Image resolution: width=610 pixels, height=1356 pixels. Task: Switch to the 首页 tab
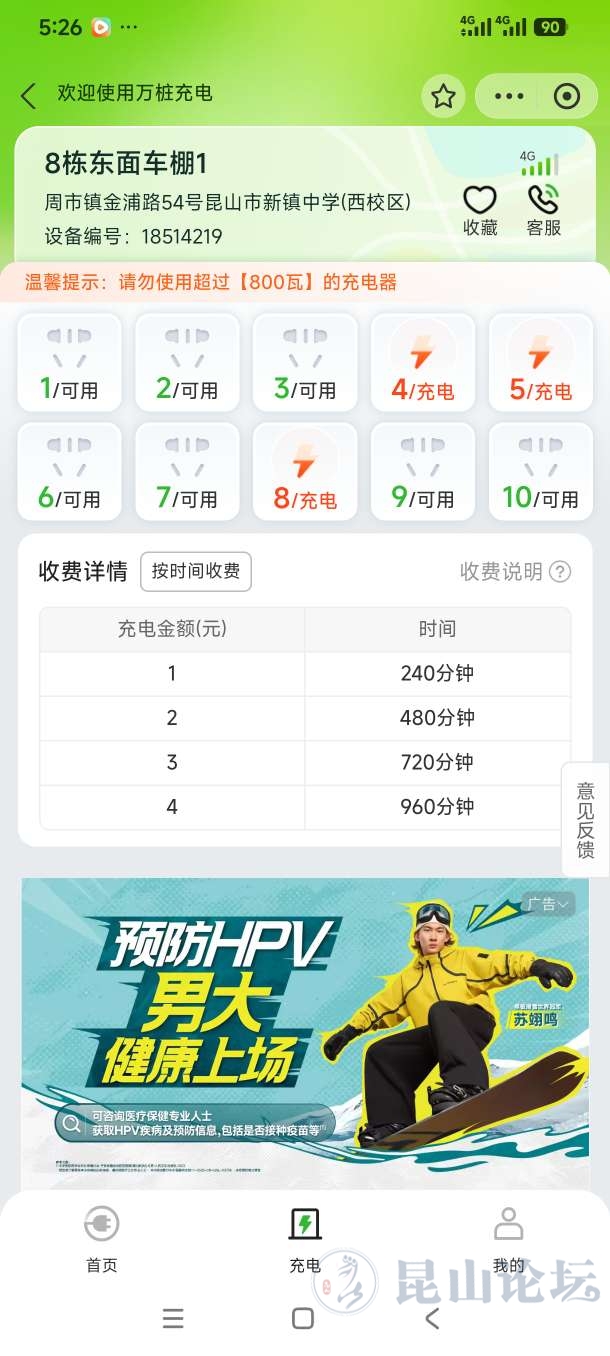(x=101, y=1240)
